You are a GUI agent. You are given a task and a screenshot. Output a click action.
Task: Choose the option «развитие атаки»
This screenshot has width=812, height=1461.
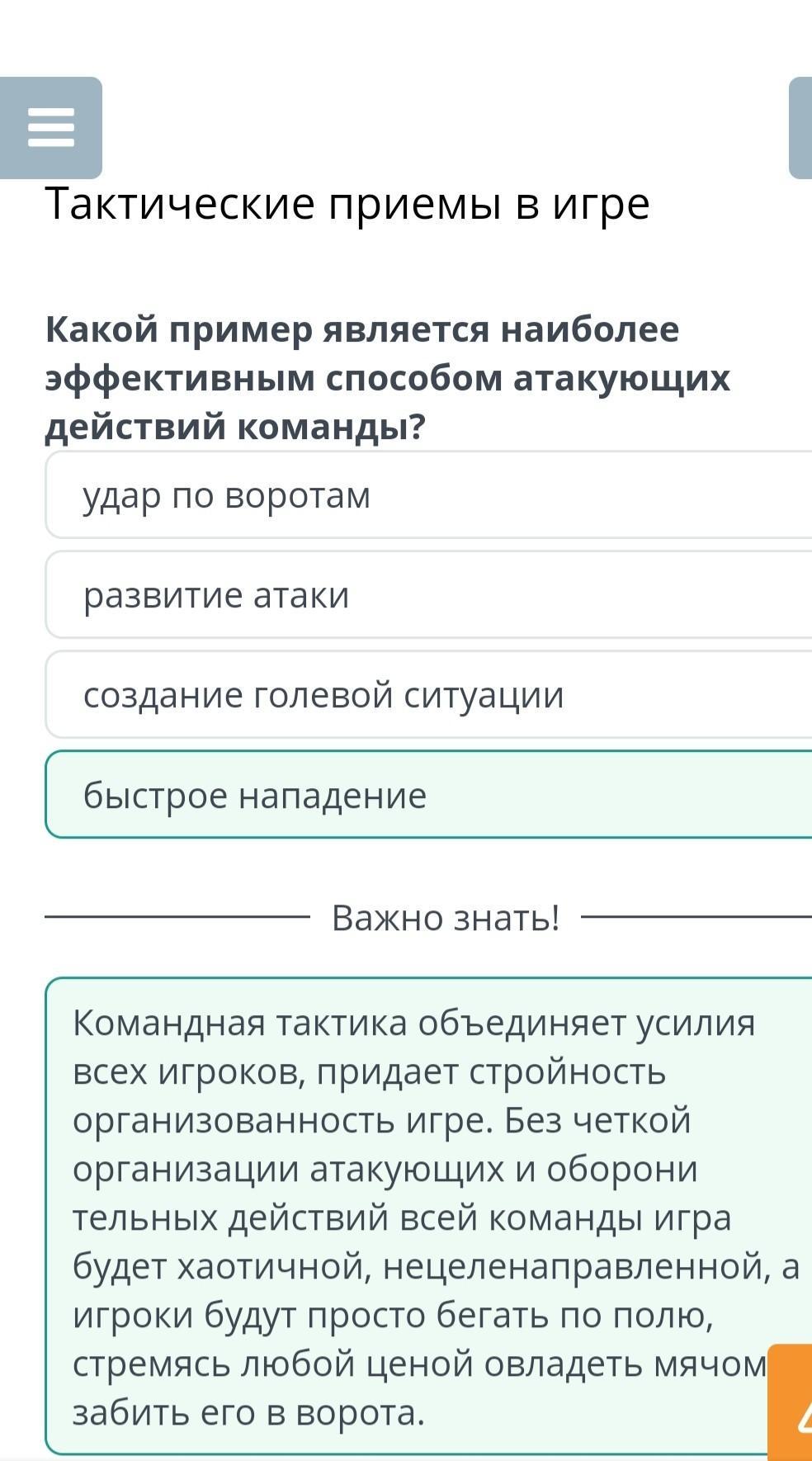click(428, 595)
